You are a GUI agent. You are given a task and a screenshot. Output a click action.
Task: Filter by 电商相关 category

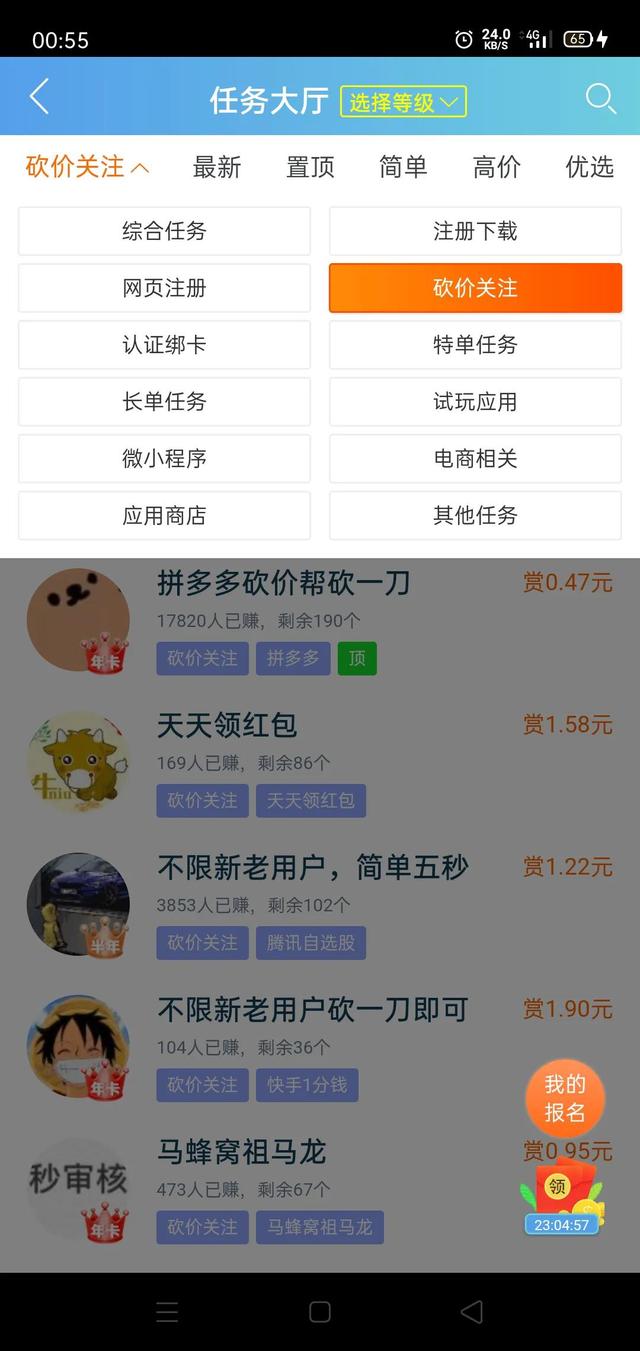pyautogui.click(x=475, y=459)
